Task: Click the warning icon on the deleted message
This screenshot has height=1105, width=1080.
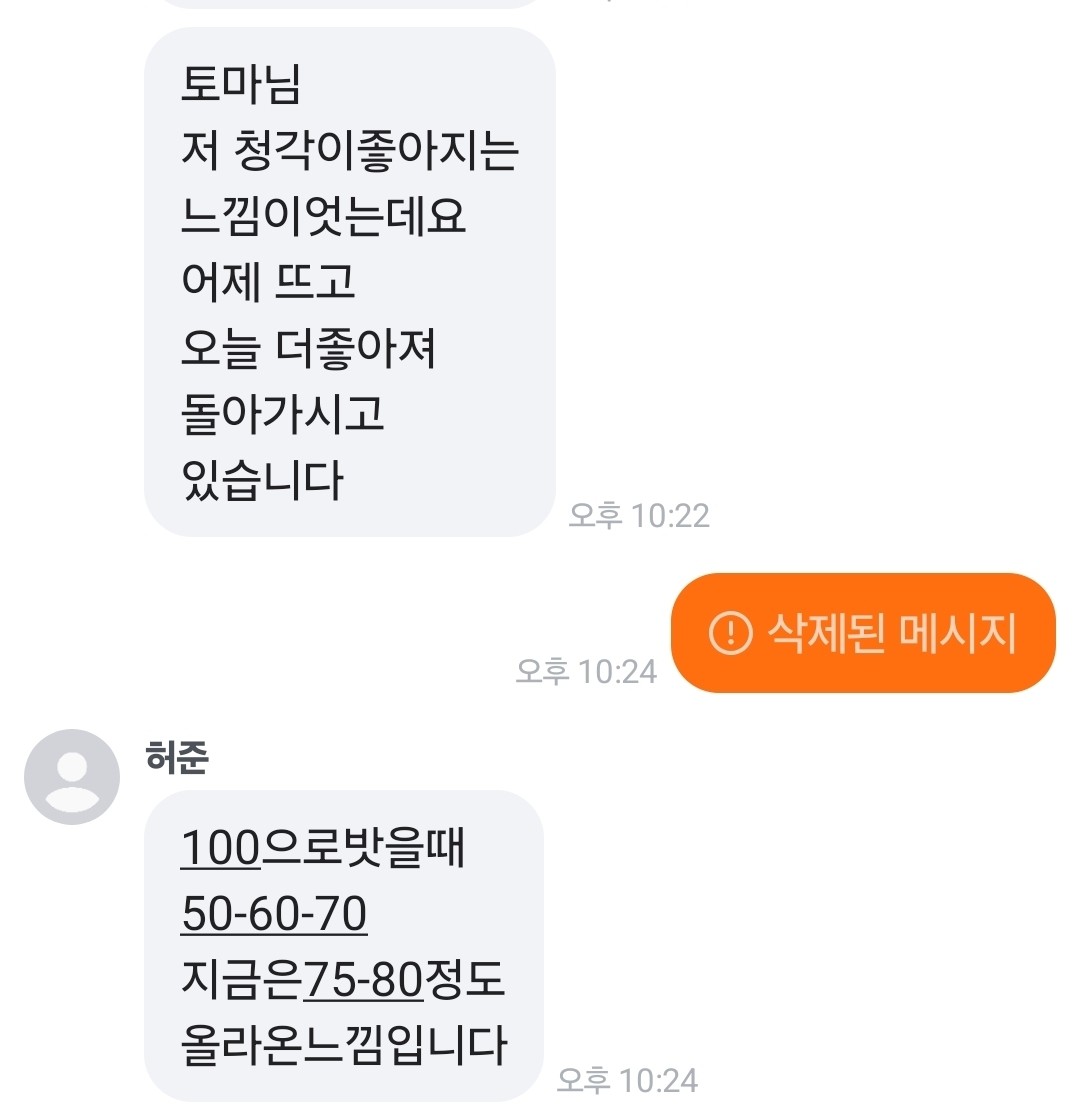Action: [733, 634]
